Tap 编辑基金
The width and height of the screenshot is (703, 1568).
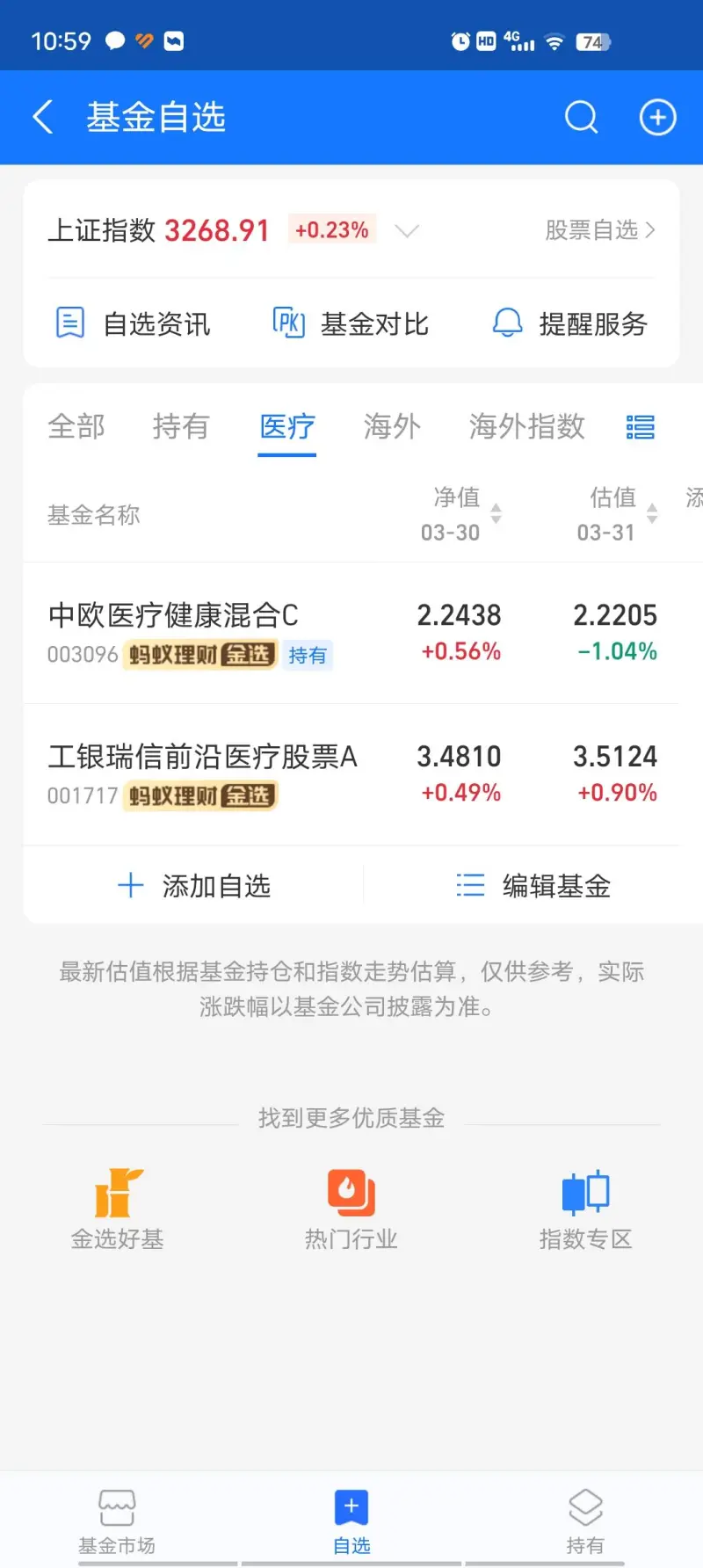(x=533, y=886)
